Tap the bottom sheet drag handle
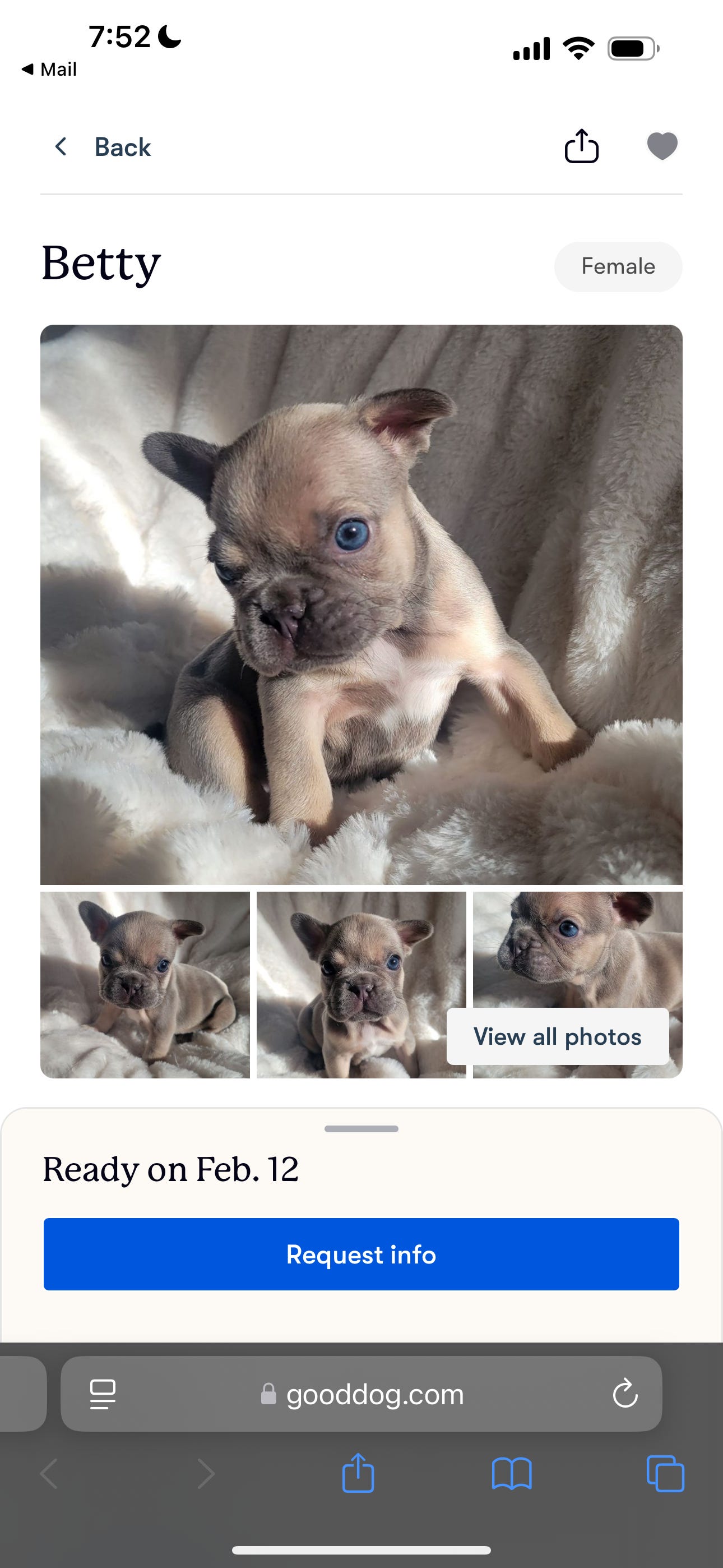 coord(361,1128)
